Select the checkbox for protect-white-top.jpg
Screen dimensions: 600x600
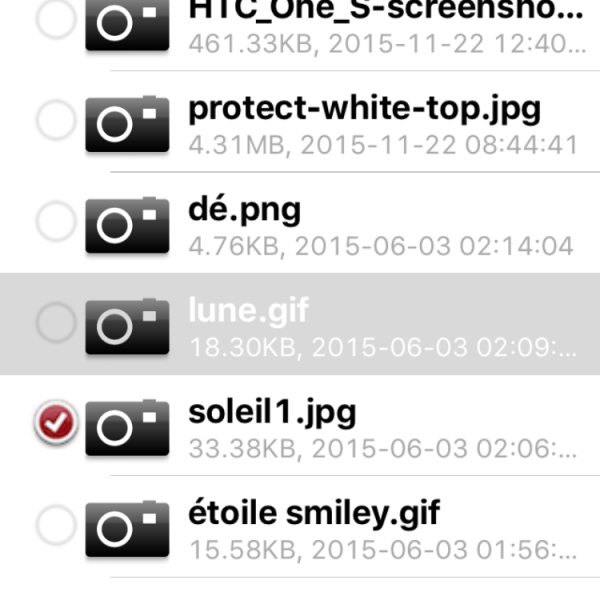(x=55, y=121)
